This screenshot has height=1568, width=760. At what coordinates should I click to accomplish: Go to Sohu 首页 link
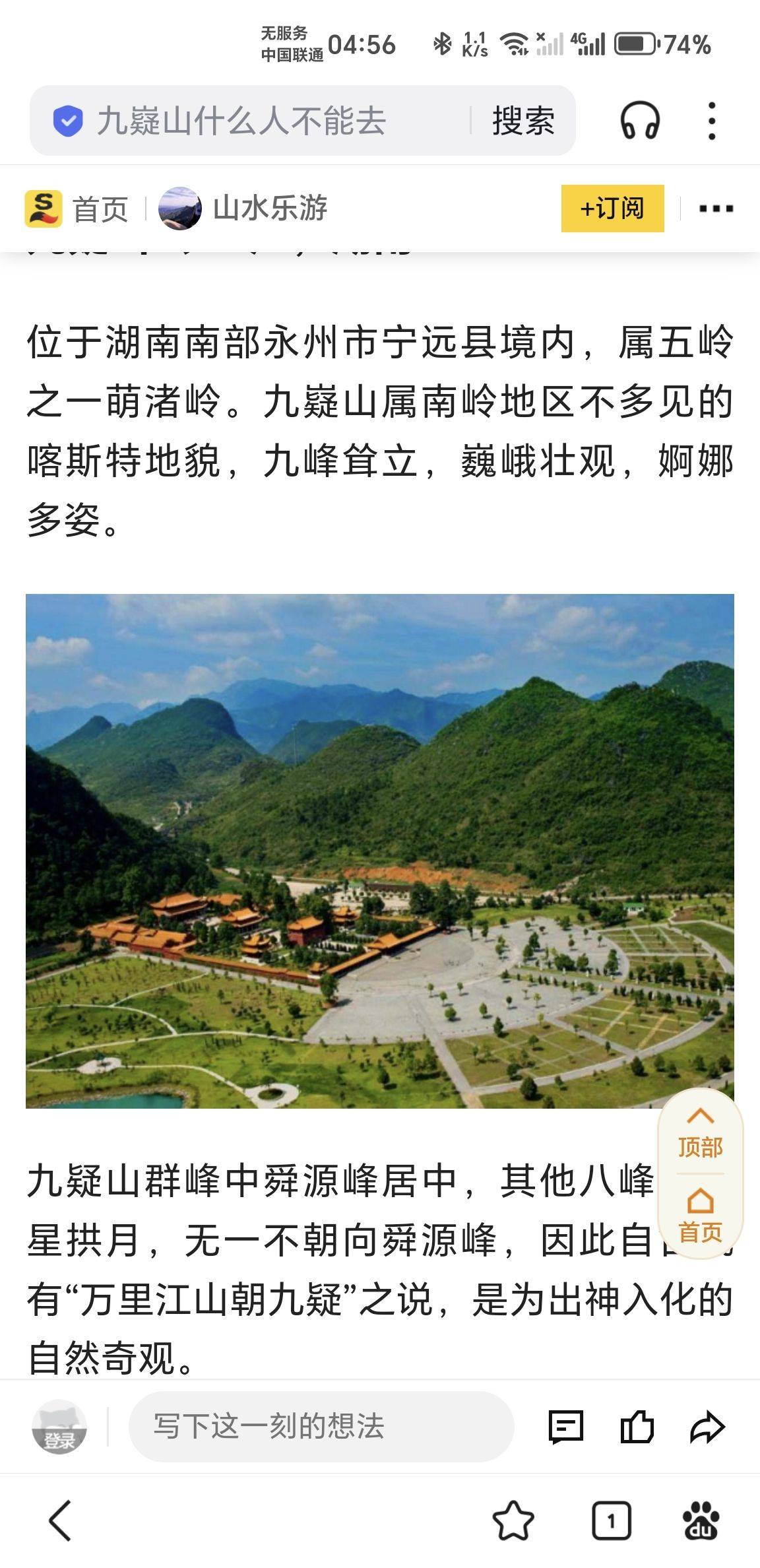[x=77, y=209]
